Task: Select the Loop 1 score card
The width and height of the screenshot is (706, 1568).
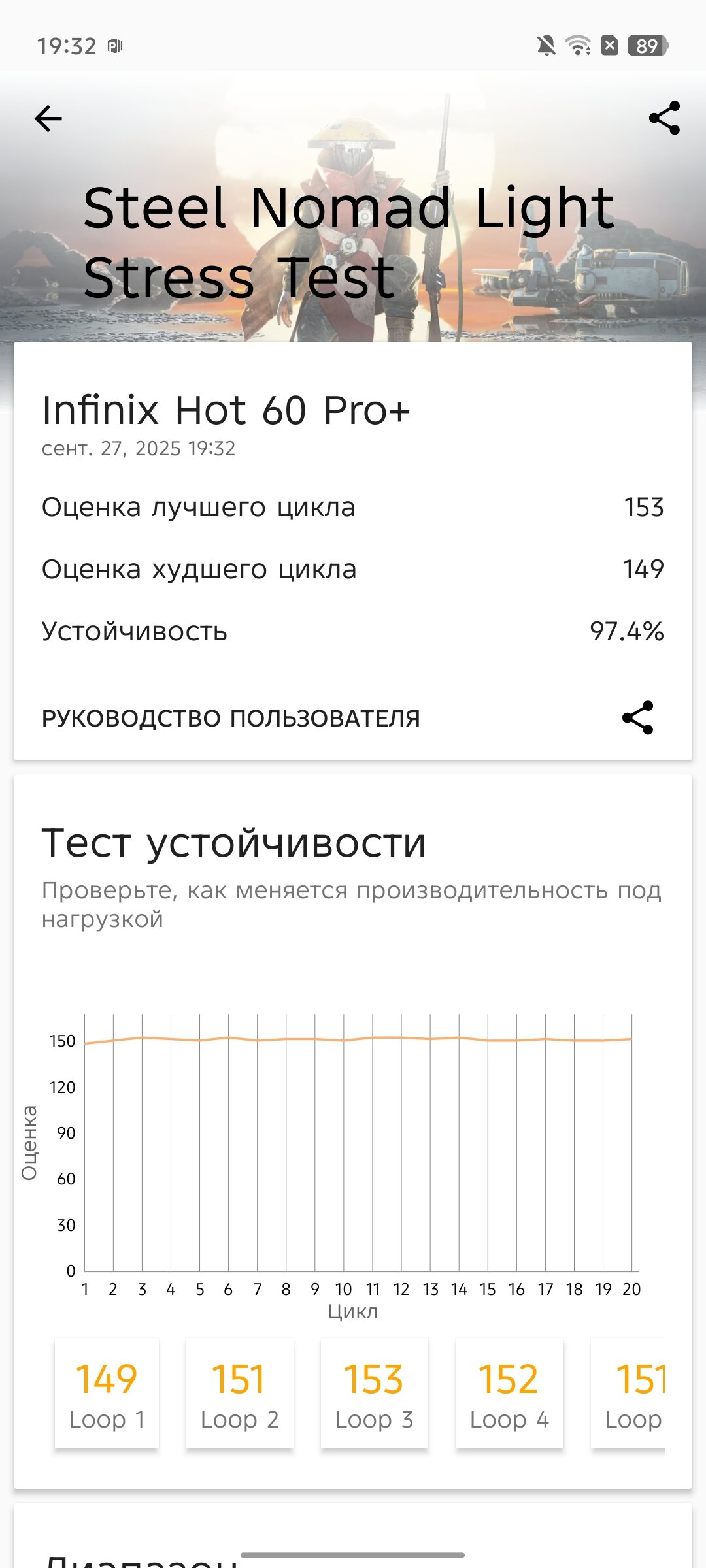Action: [x=107, y=1393]
